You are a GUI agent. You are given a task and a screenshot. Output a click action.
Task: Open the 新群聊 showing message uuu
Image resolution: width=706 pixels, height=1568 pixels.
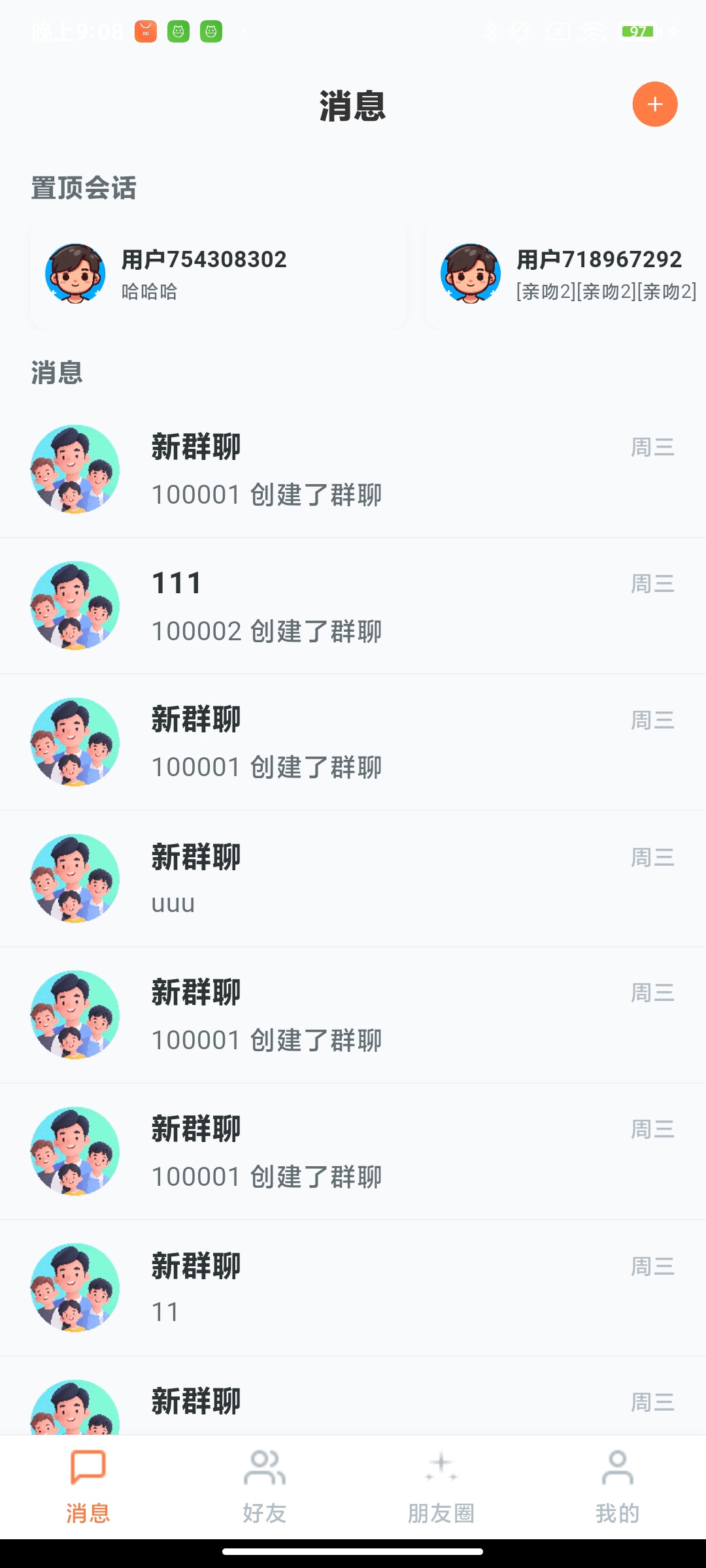tap(353, 879)
